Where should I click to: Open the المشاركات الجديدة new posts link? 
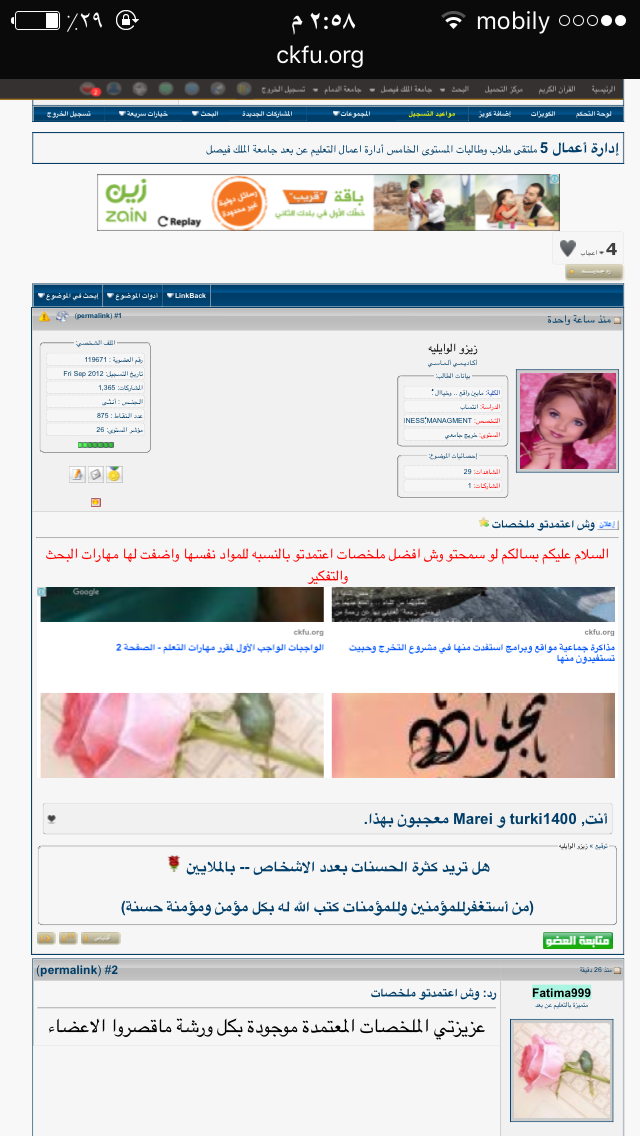pyautogui.click(x=267, y=114)
